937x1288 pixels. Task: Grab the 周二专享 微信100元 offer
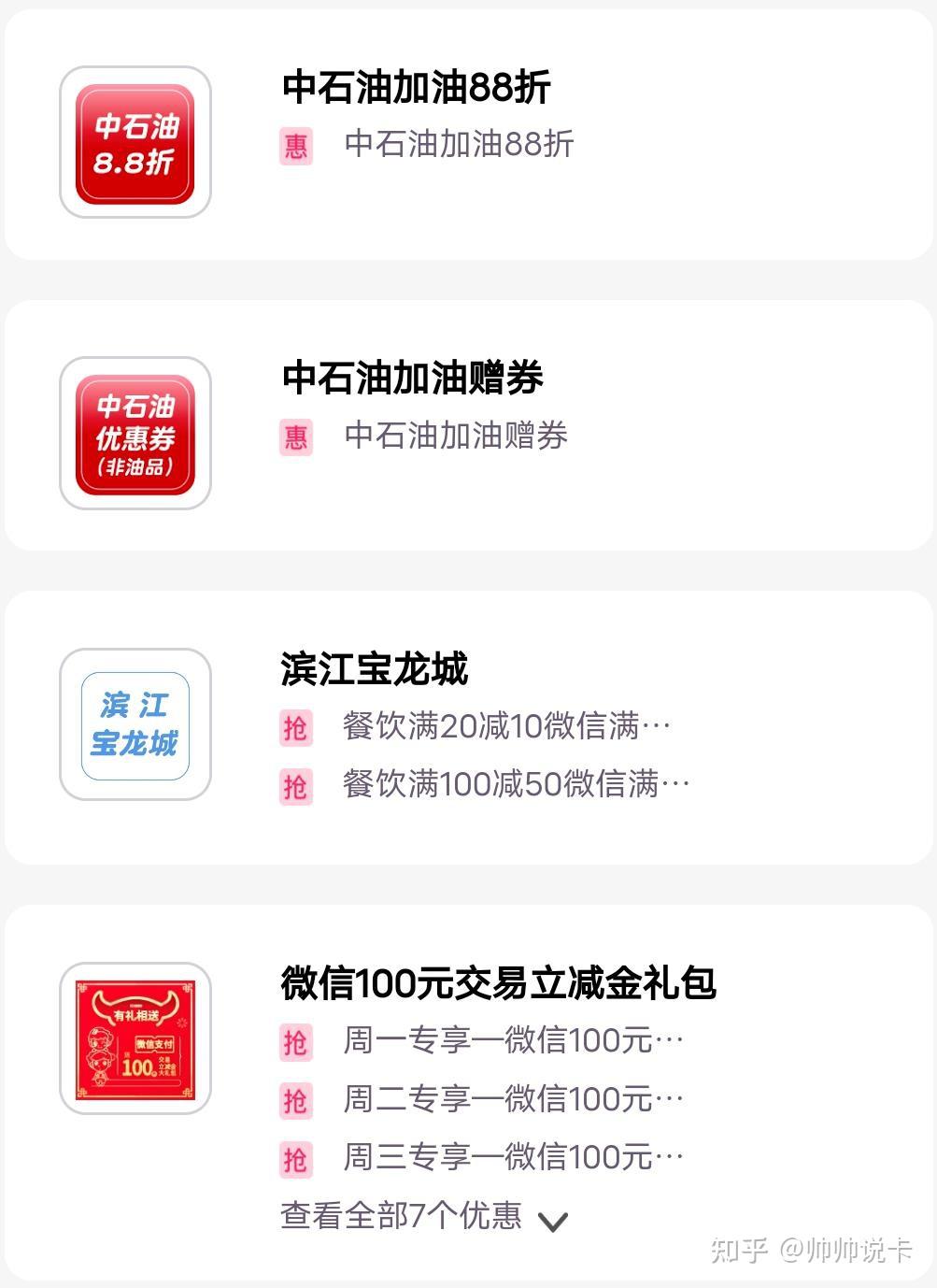[x=513, y=1099]
